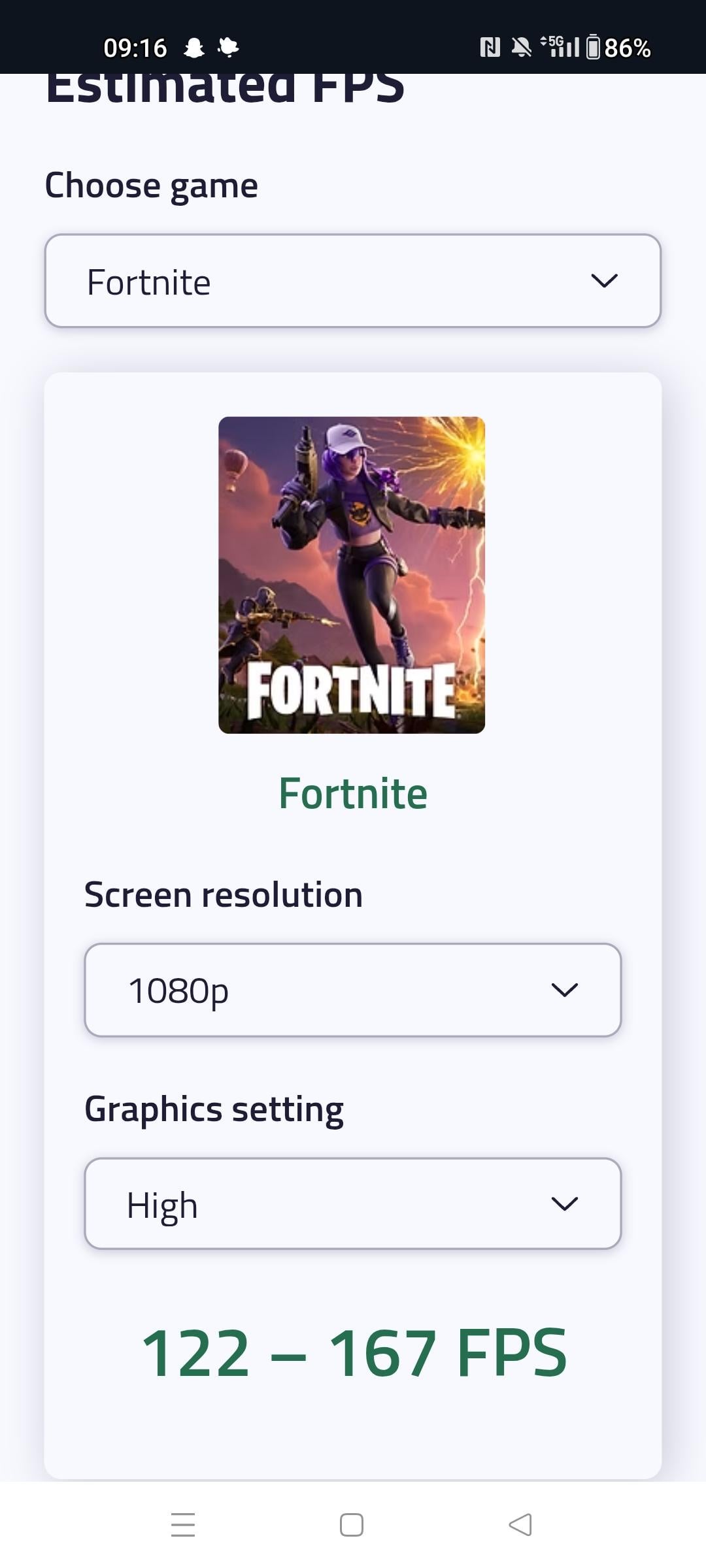Open the recent apps overview
Screen dimensions: 706x1568
(183, 1525)
